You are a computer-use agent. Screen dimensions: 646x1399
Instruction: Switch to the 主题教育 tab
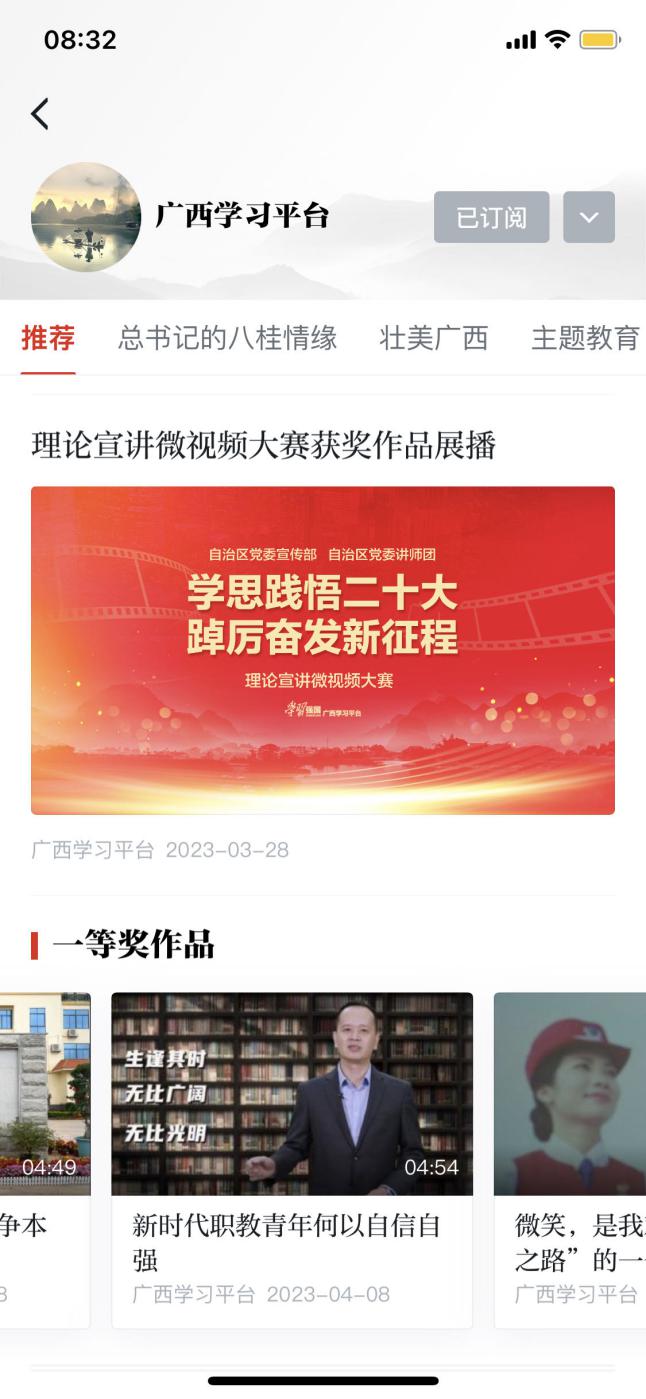pos(585,338)
